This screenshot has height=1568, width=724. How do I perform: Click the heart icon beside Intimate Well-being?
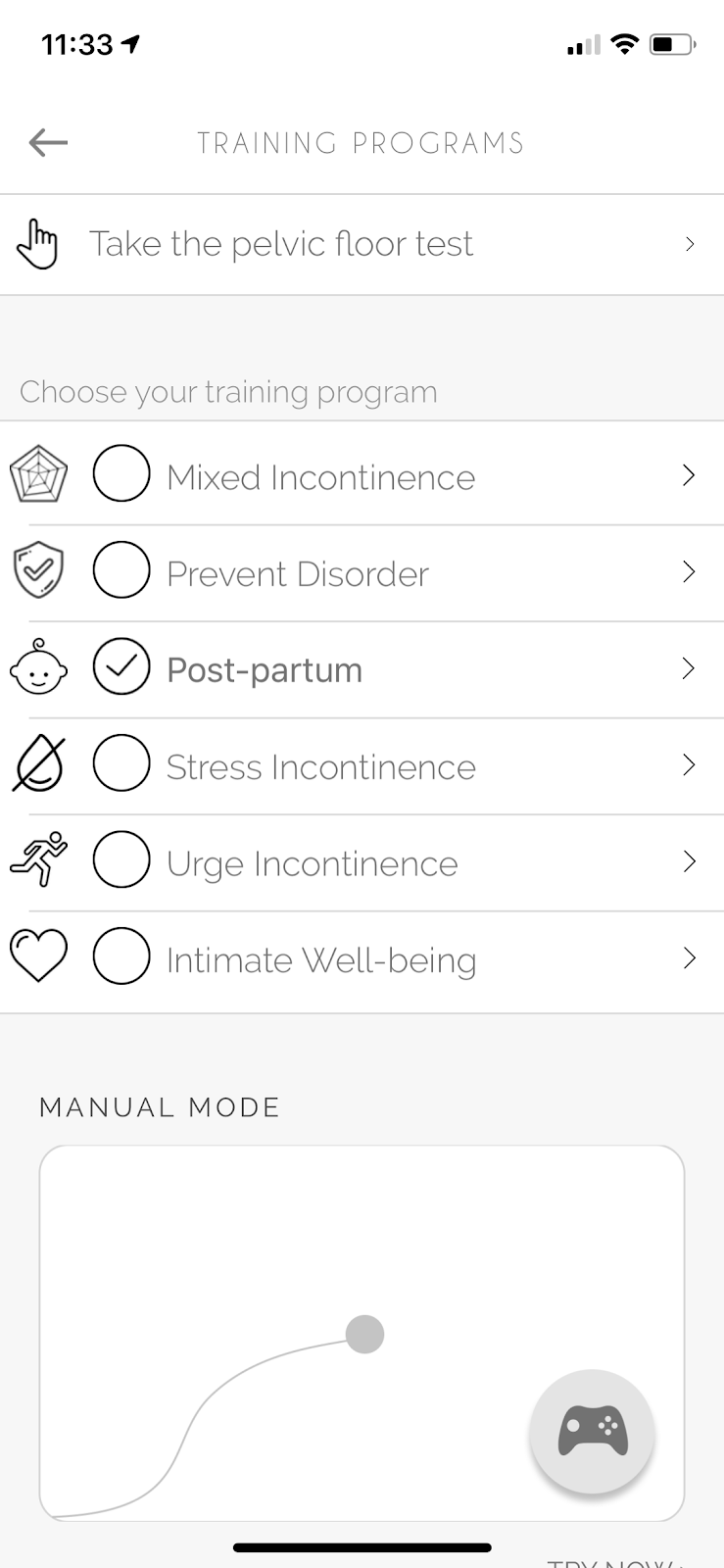point(38,957)
